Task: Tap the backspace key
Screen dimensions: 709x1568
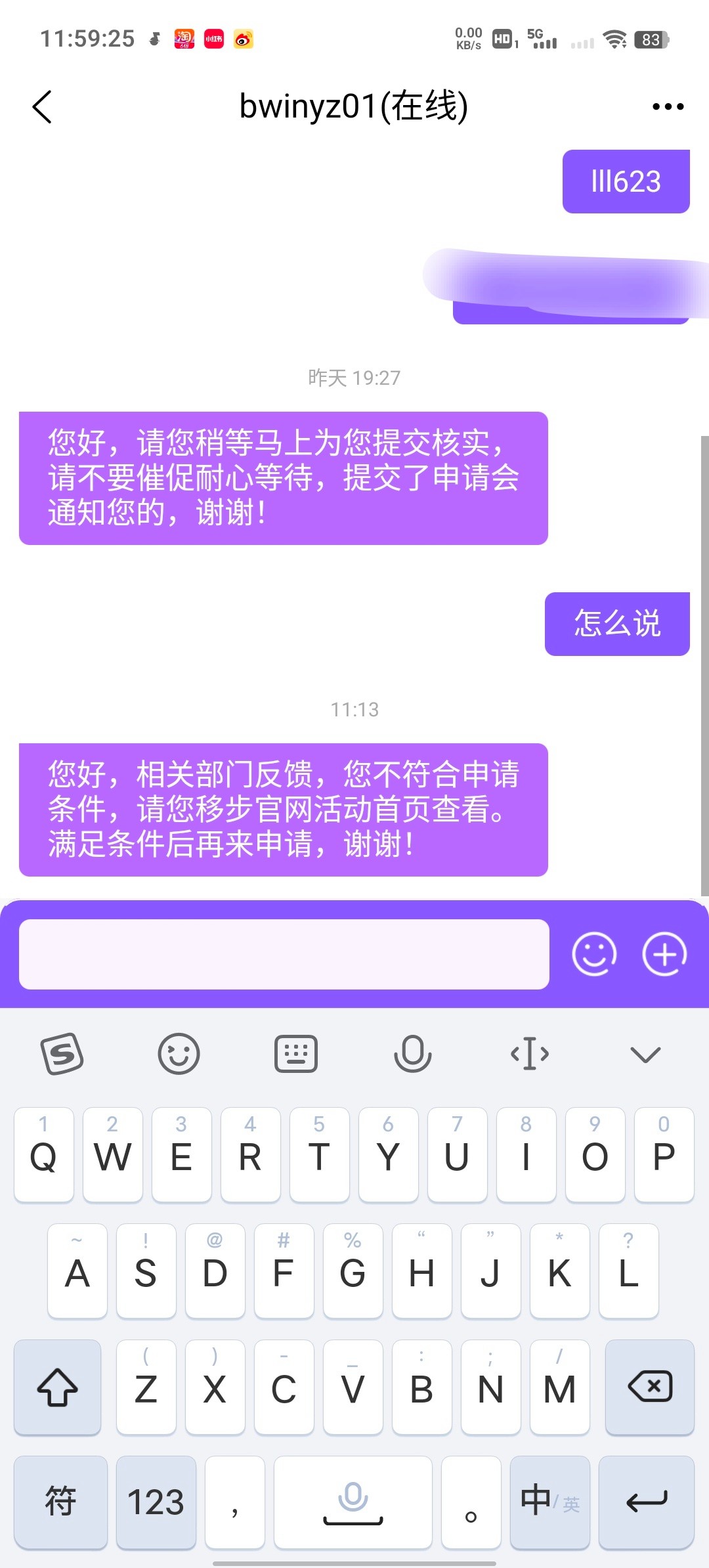Action: pyautogui.click(x=649, y=1387)
